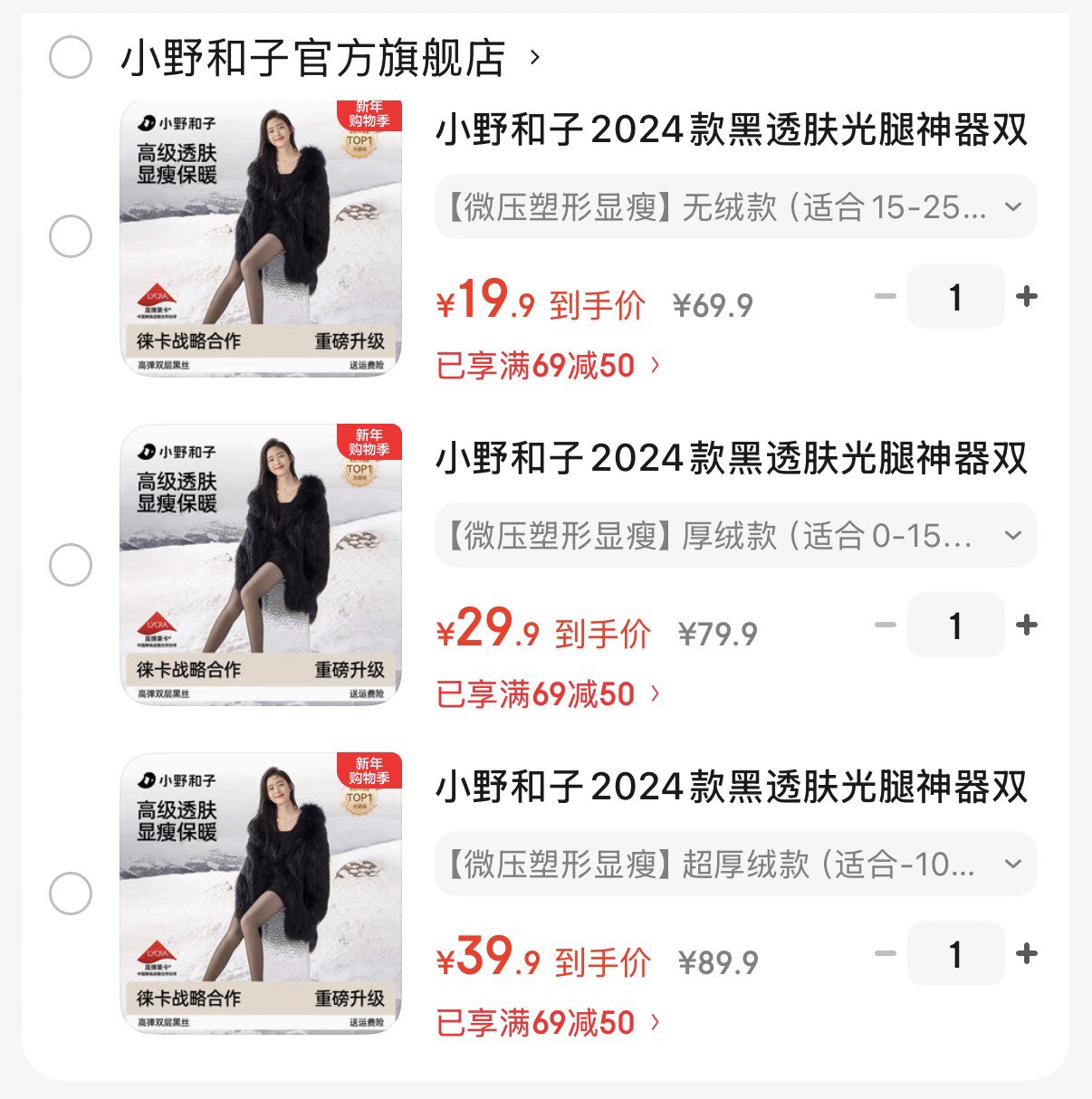
Task: Decrease quantity of the ¥39.9 item
Action: (x=886, y=954)
